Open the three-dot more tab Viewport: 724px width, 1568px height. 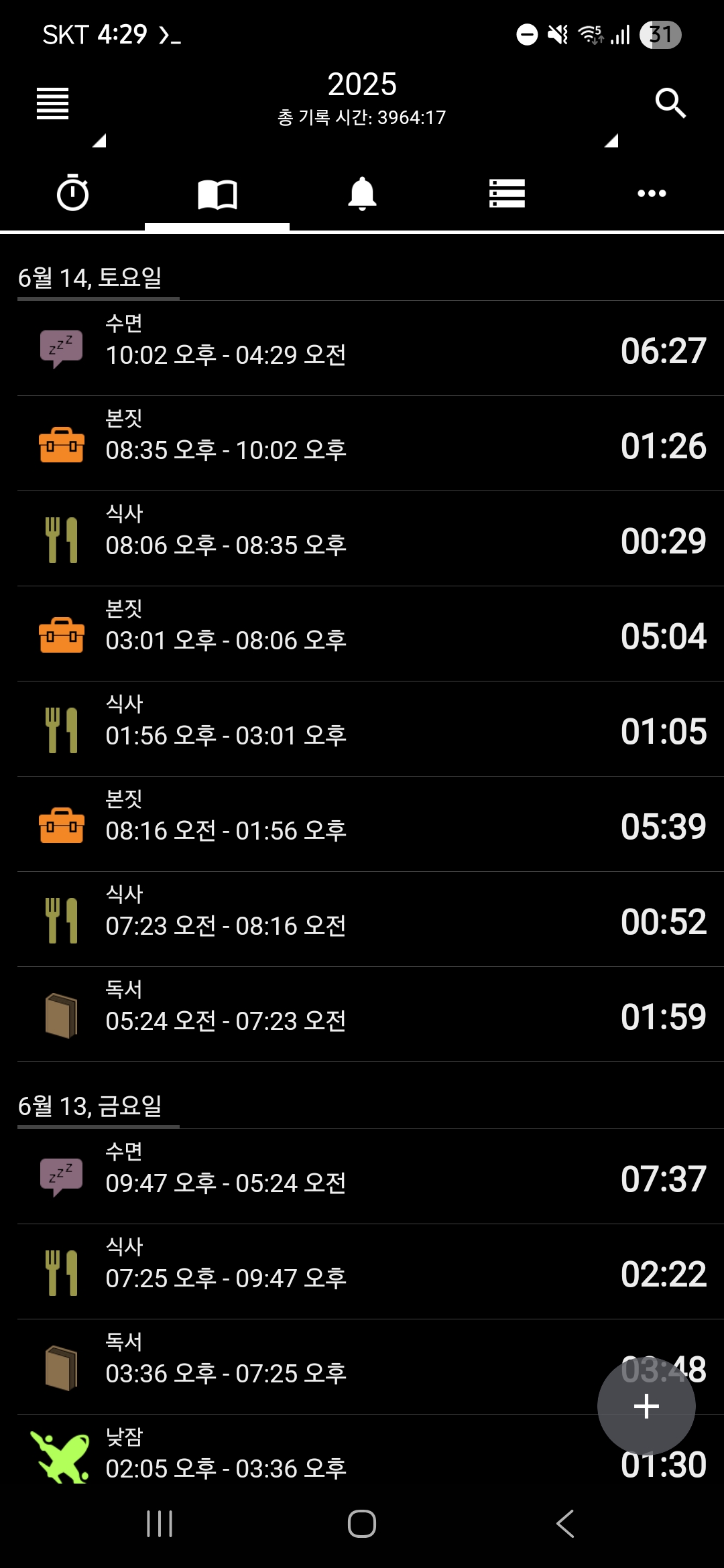(x=652, y=194)
